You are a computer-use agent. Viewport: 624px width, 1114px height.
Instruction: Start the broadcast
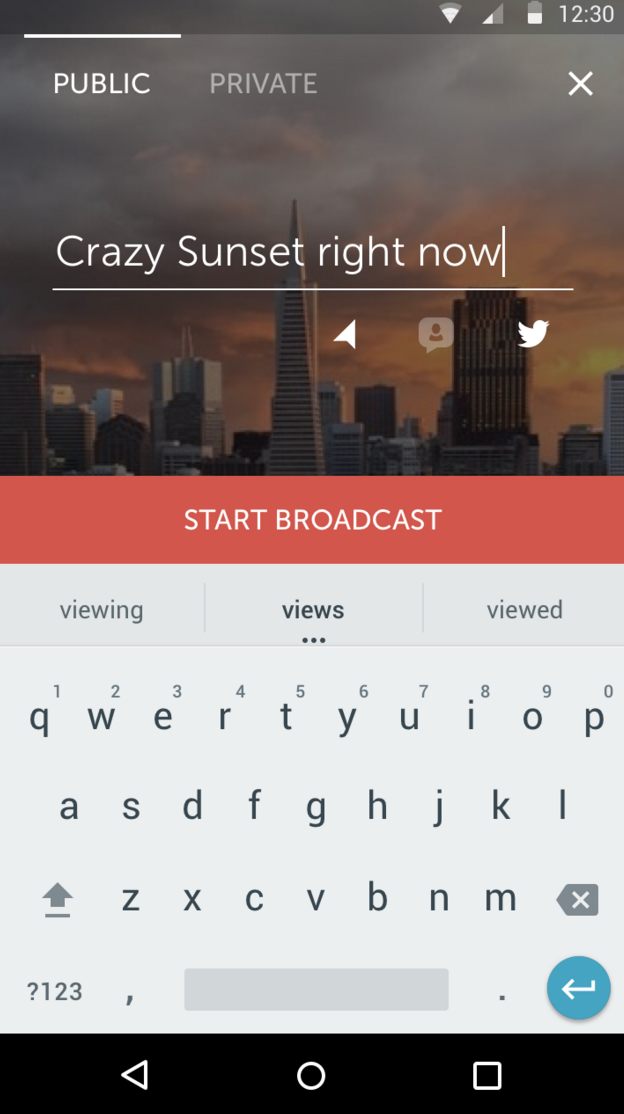pos(312,520)
